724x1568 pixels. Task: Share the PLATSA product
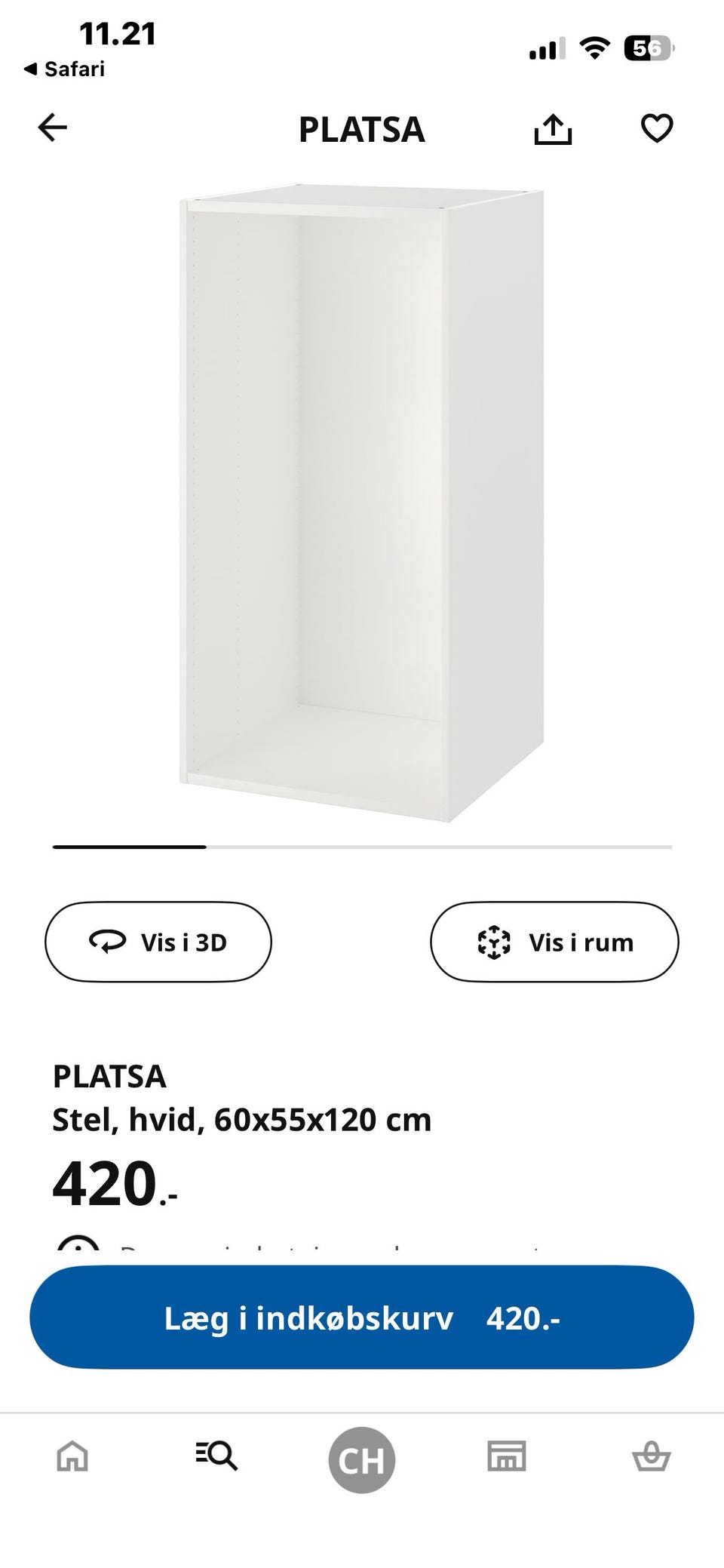[553, 129]
